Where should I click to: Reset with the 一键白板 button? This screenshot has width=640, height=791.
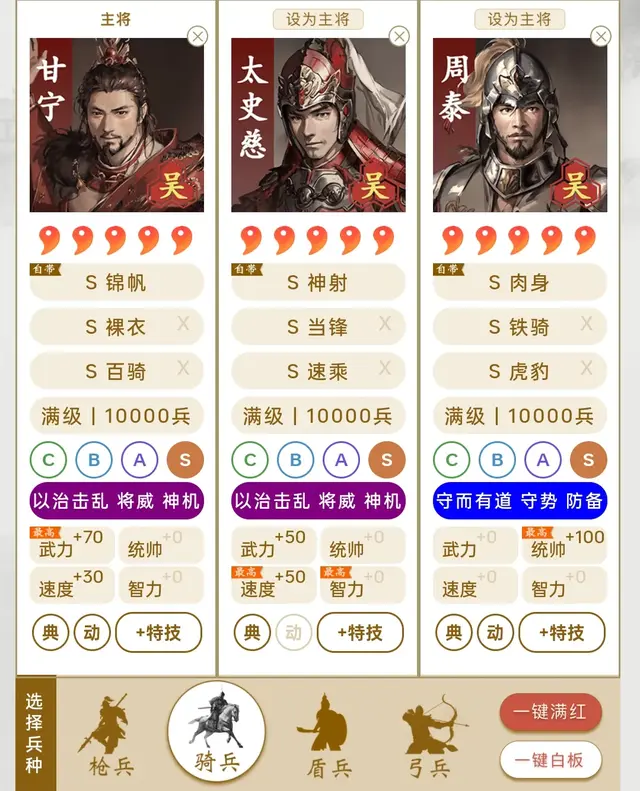(550, 761)
